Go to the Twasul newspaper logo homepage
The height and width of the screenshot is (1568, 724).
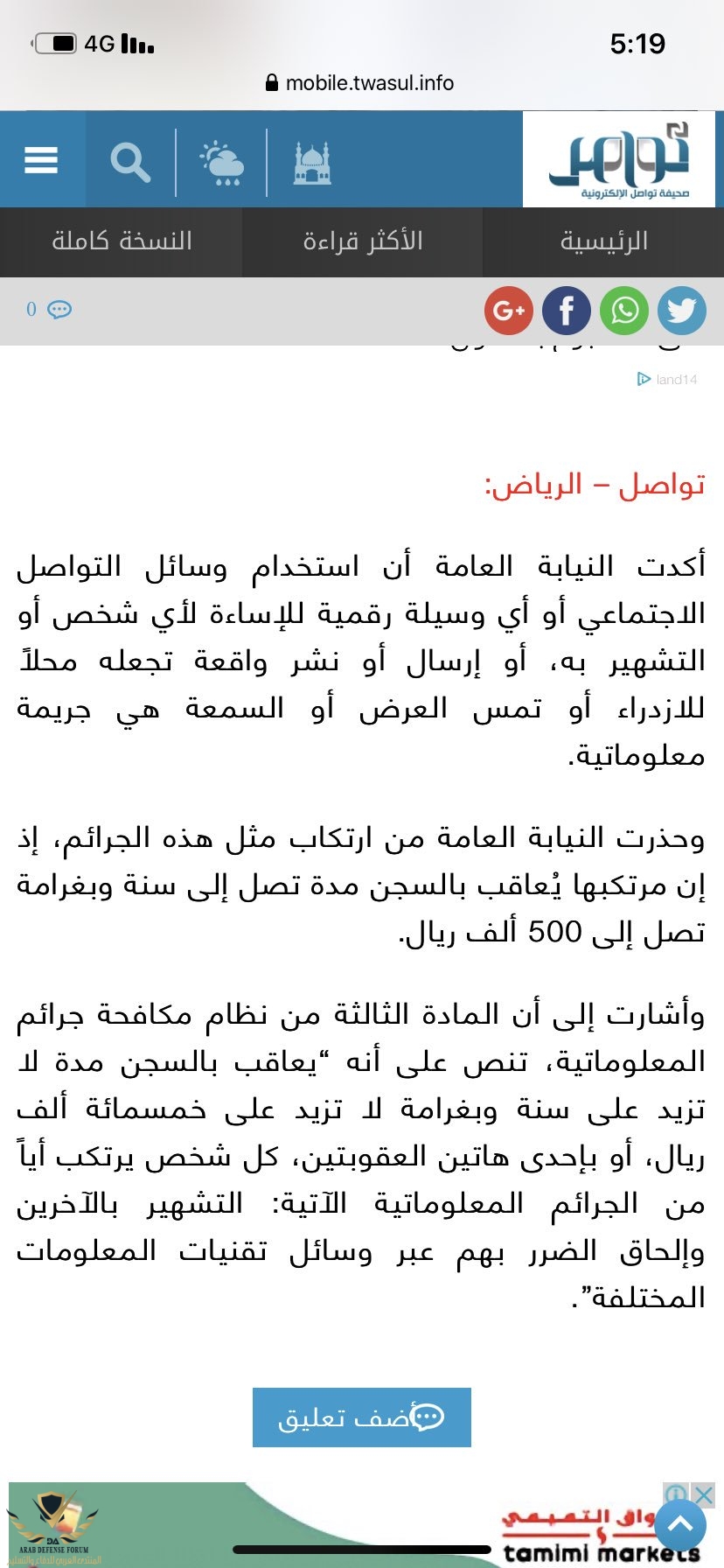click(x=619, y=159)
